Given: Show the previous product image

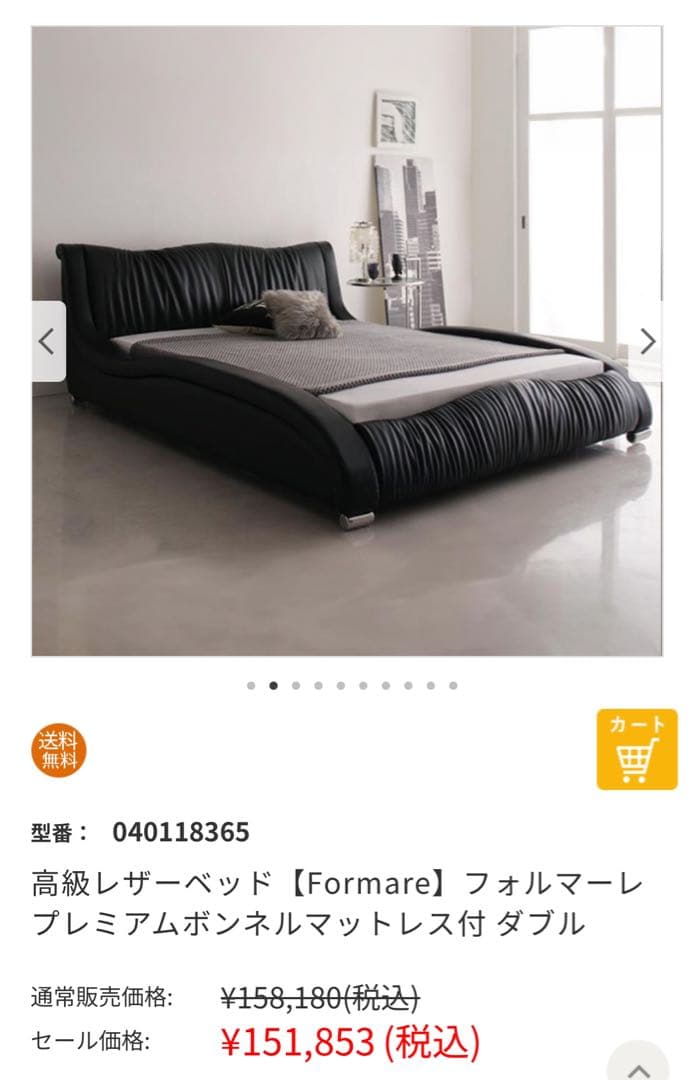Looking at the screenshot, I should 47,341.
